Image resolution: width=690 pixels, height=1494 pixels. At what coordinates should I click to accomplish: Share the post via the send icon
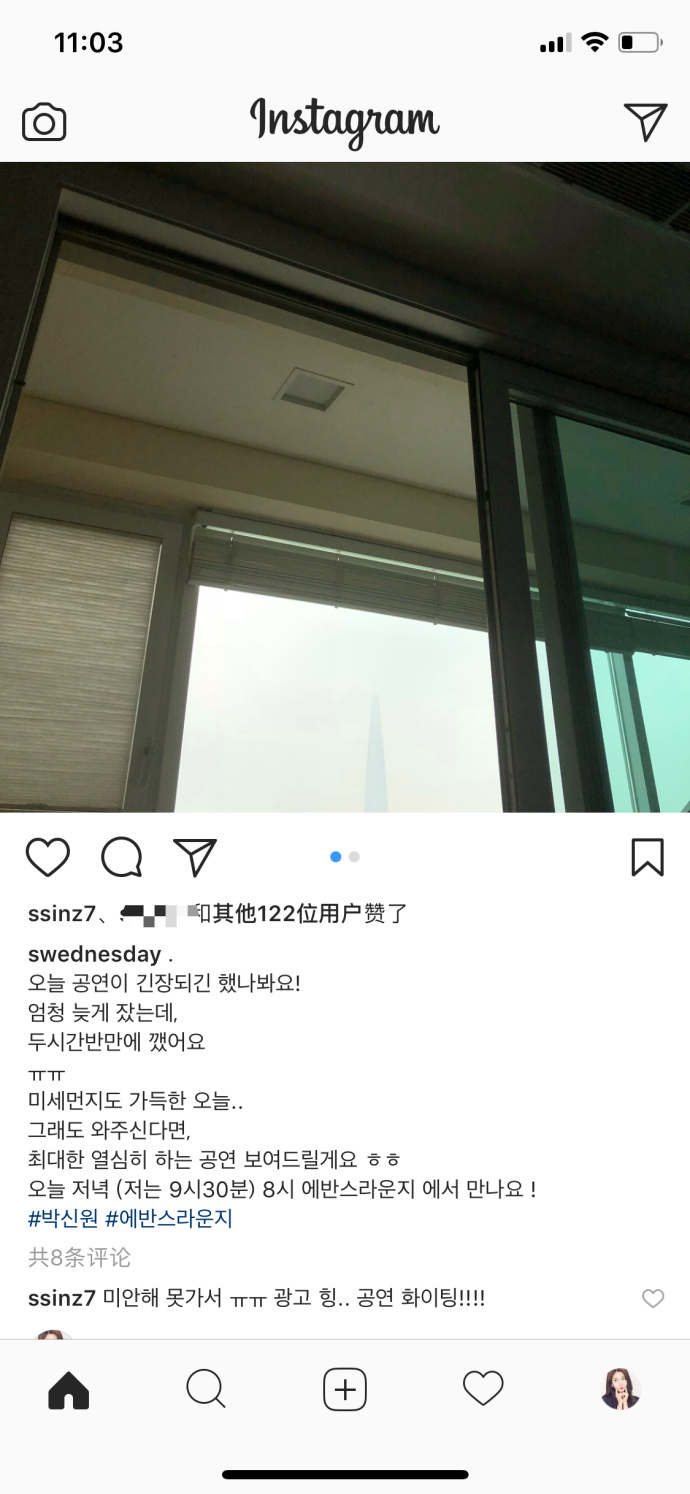(x=195, y=857)
